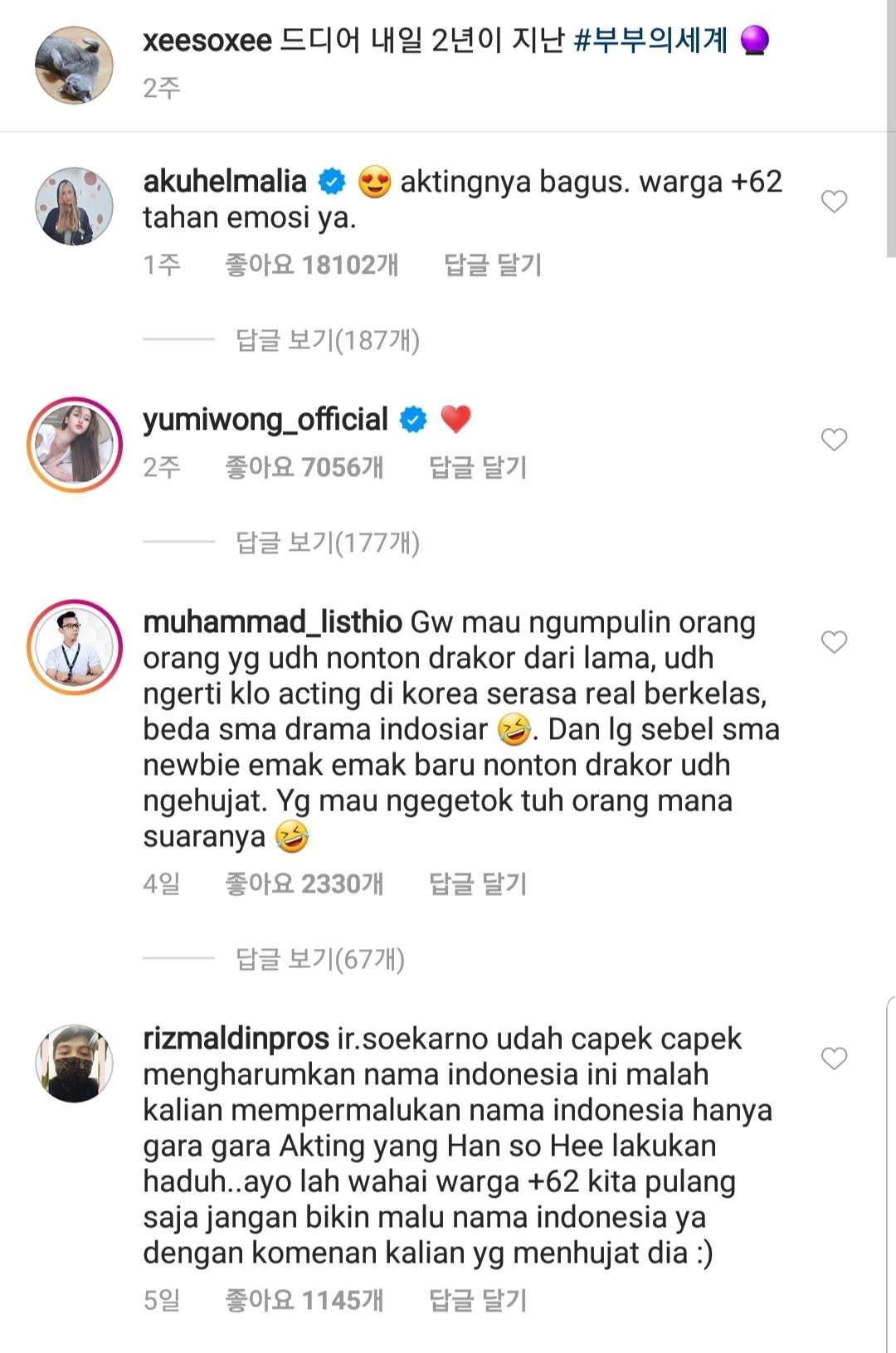Reply to rizmaldinpros's comment
The width and height of the screenshot is (896, 1353).
pos(478,1300)
